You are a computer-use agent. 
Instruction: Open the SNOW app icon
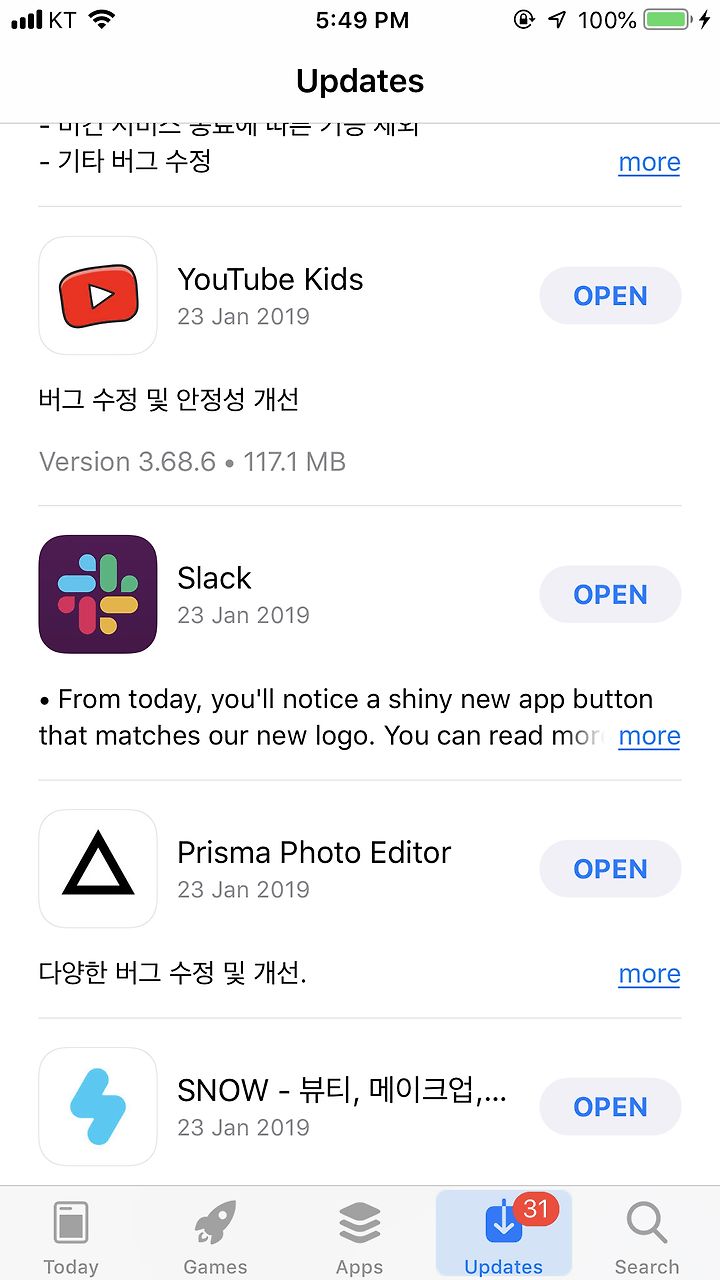click(x=98, y=1107)
